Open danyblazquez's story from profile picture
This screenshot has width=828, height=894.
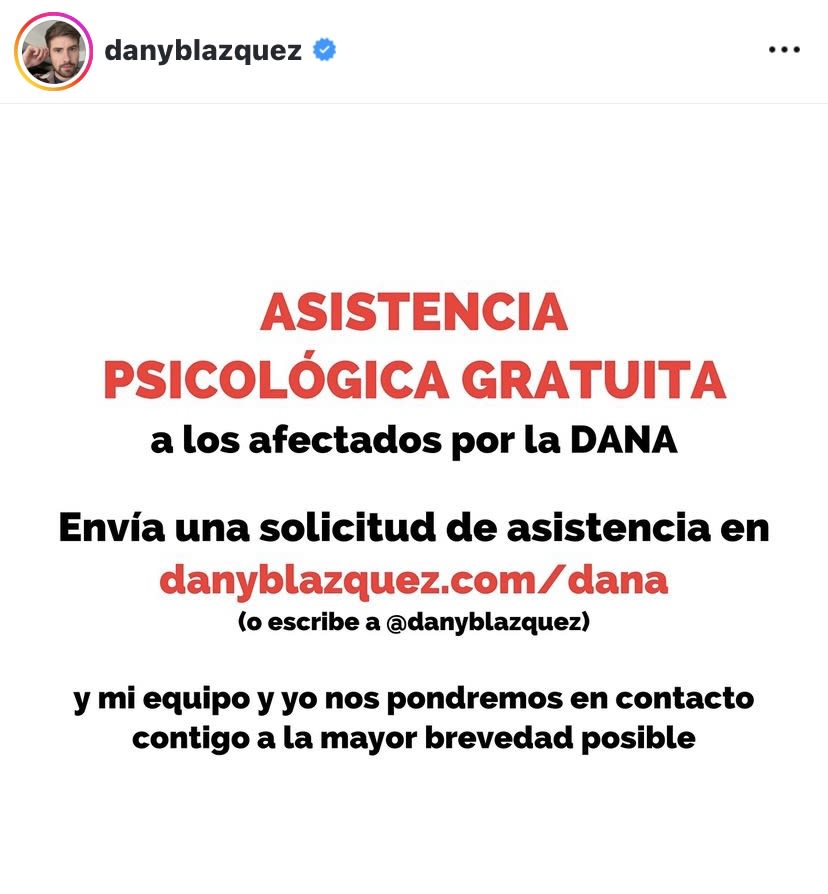point(52,52)
